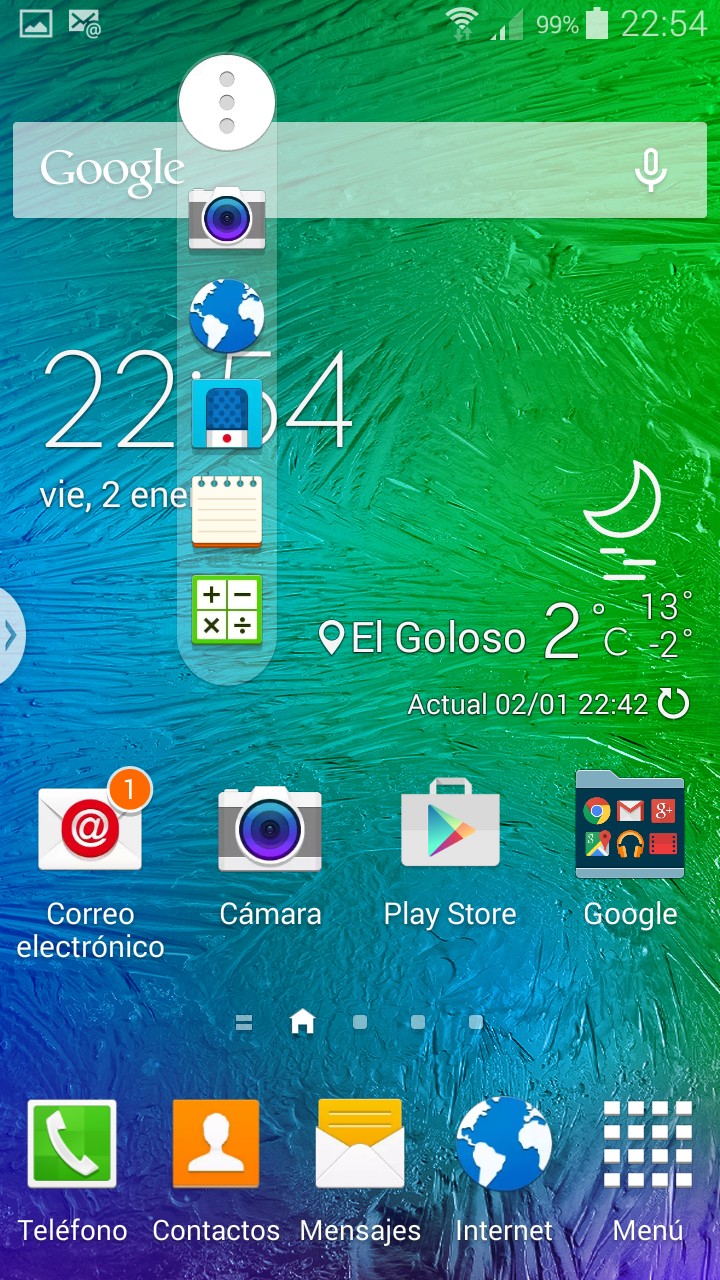
Task: Tap the Google search bar
Action: tap(400, 170)
